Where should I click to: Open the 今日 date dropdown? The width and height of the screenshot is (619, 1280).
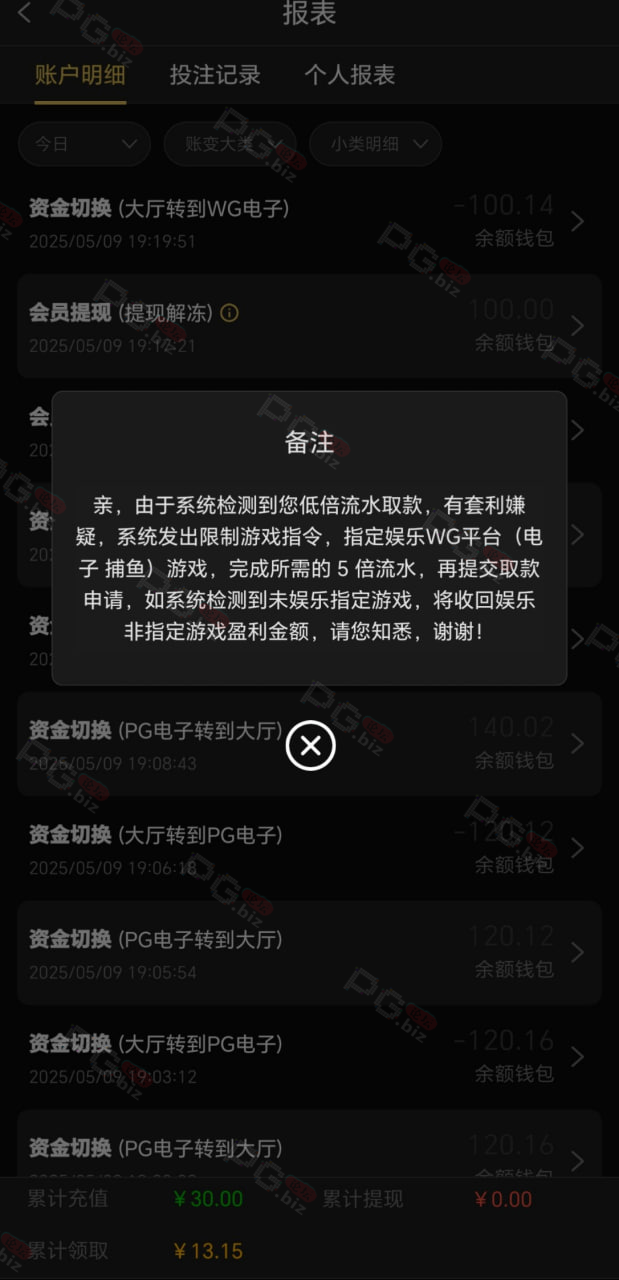[x=84, y=144]
